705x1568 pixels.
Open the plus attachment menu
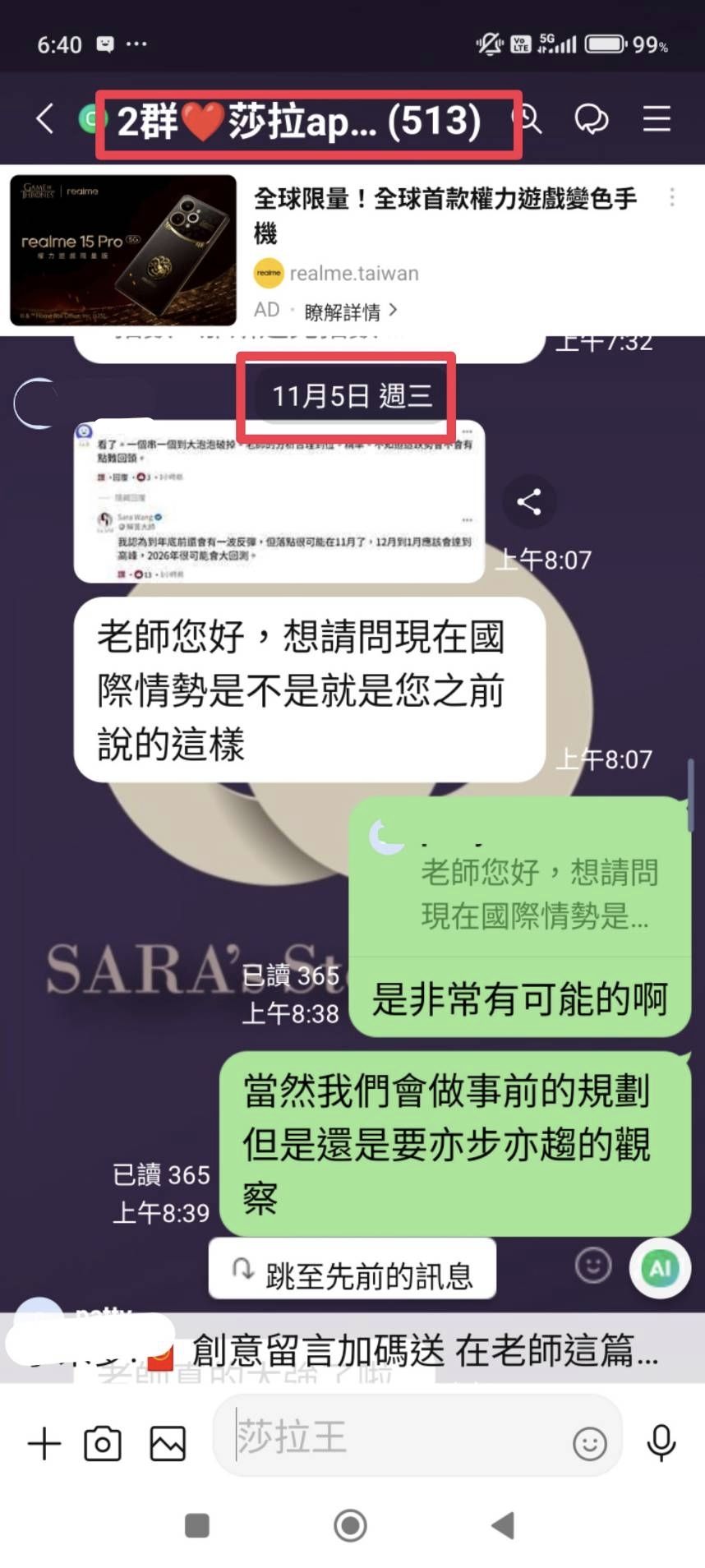pyautogui.click(x=44, y=1443)
